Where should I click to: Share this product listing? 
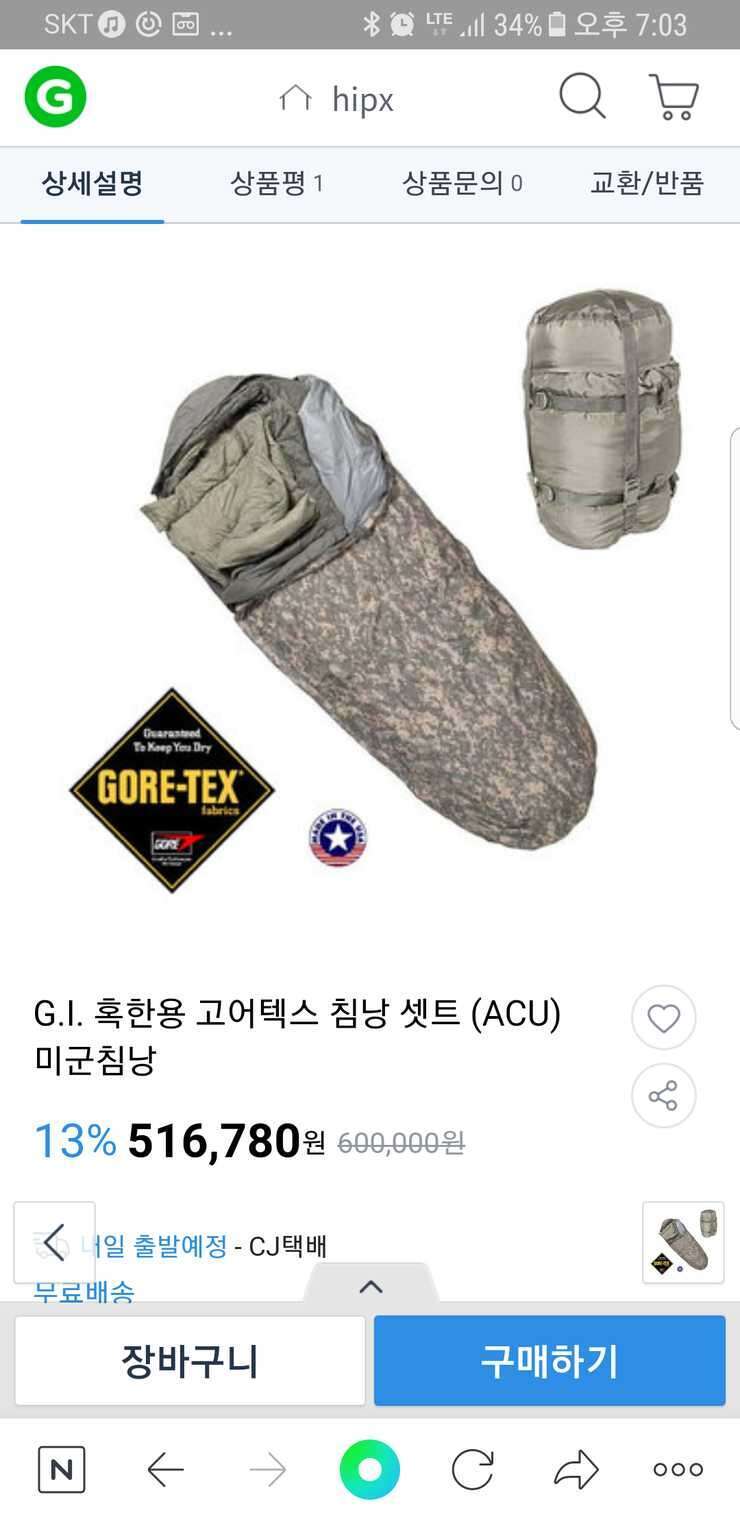click(664, 1096)
